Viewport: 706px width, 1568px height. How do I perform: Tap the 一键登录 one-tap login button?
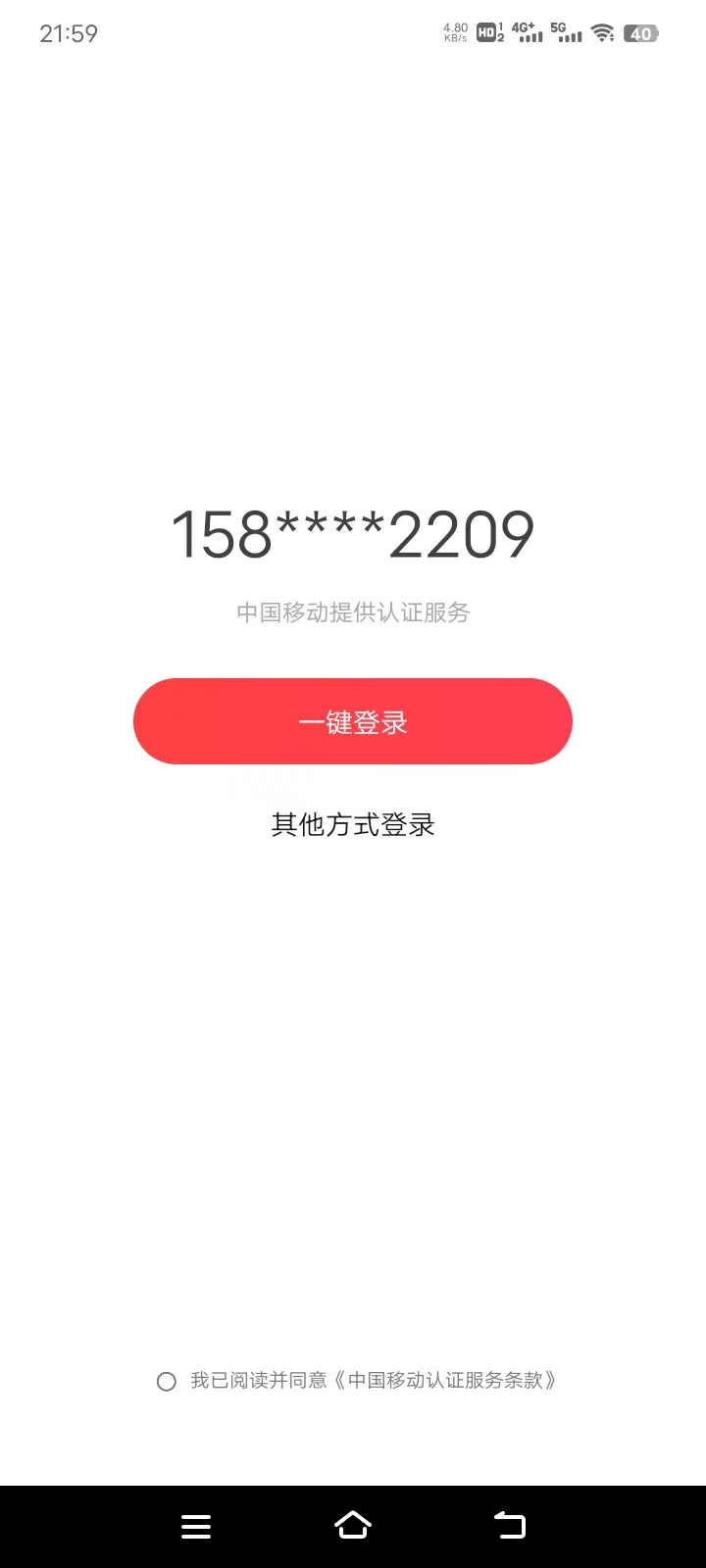tap(353, 721)
